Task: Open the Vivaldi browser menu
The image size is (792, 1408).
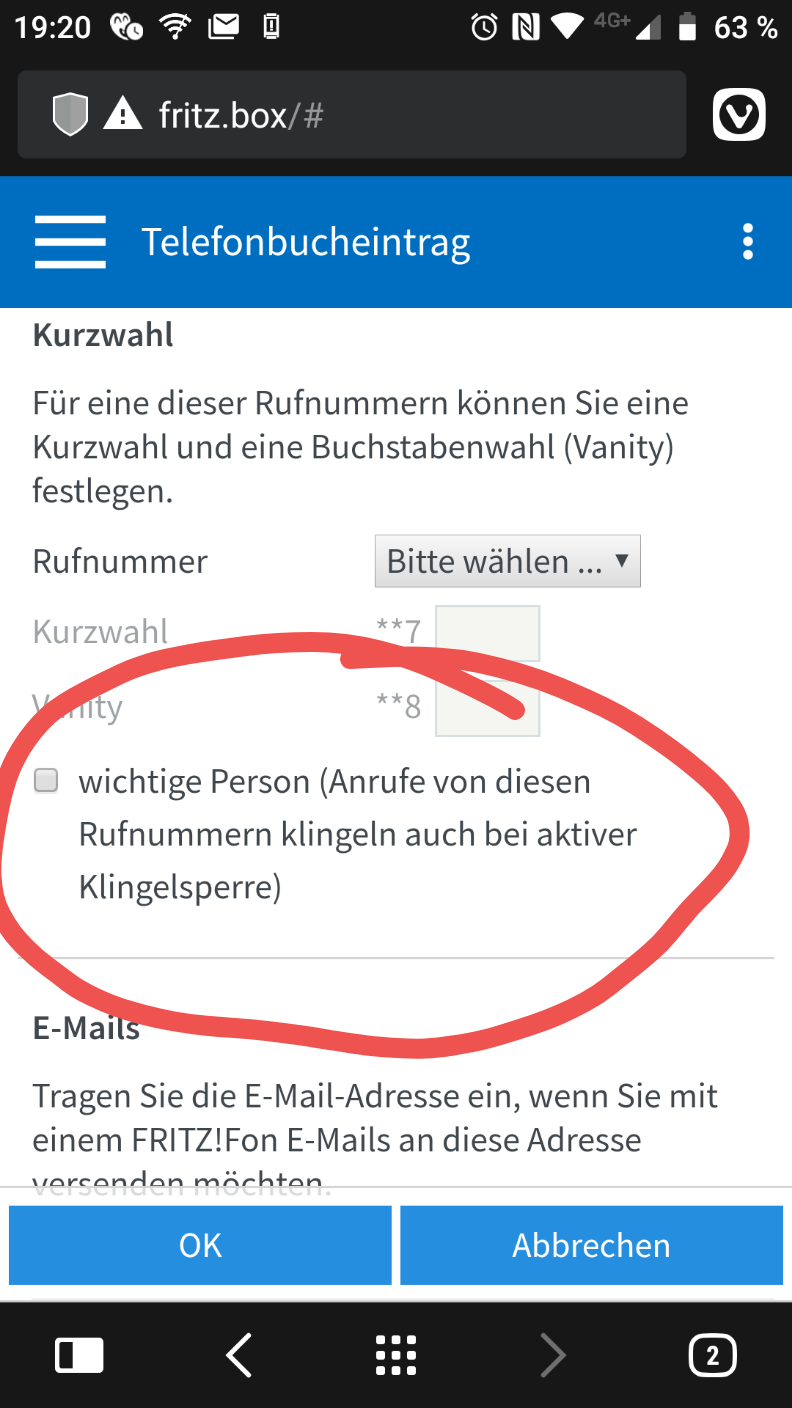Action: point(739,115)
